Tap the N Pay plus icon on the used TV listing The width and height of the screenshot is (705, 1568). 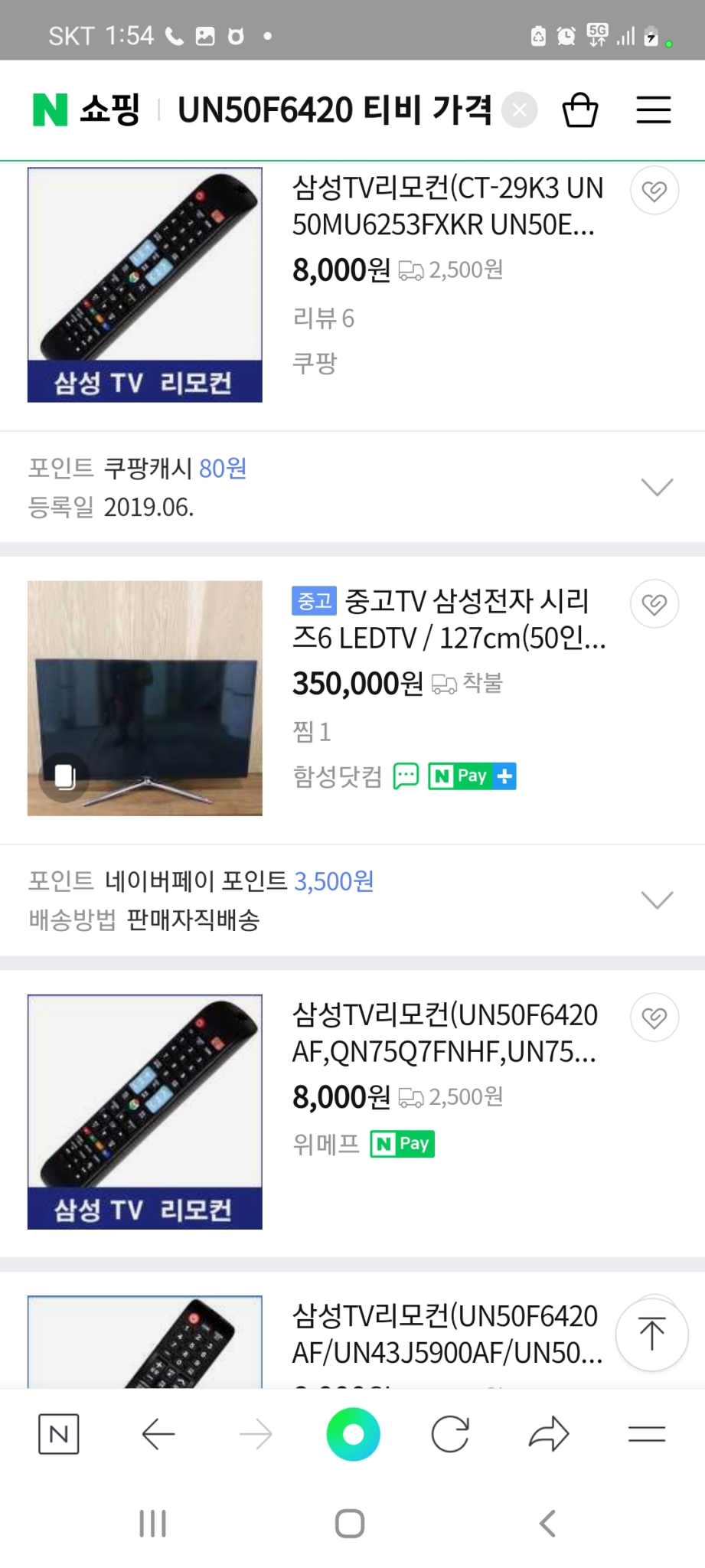pyautogui.click(x=504, y=776)
